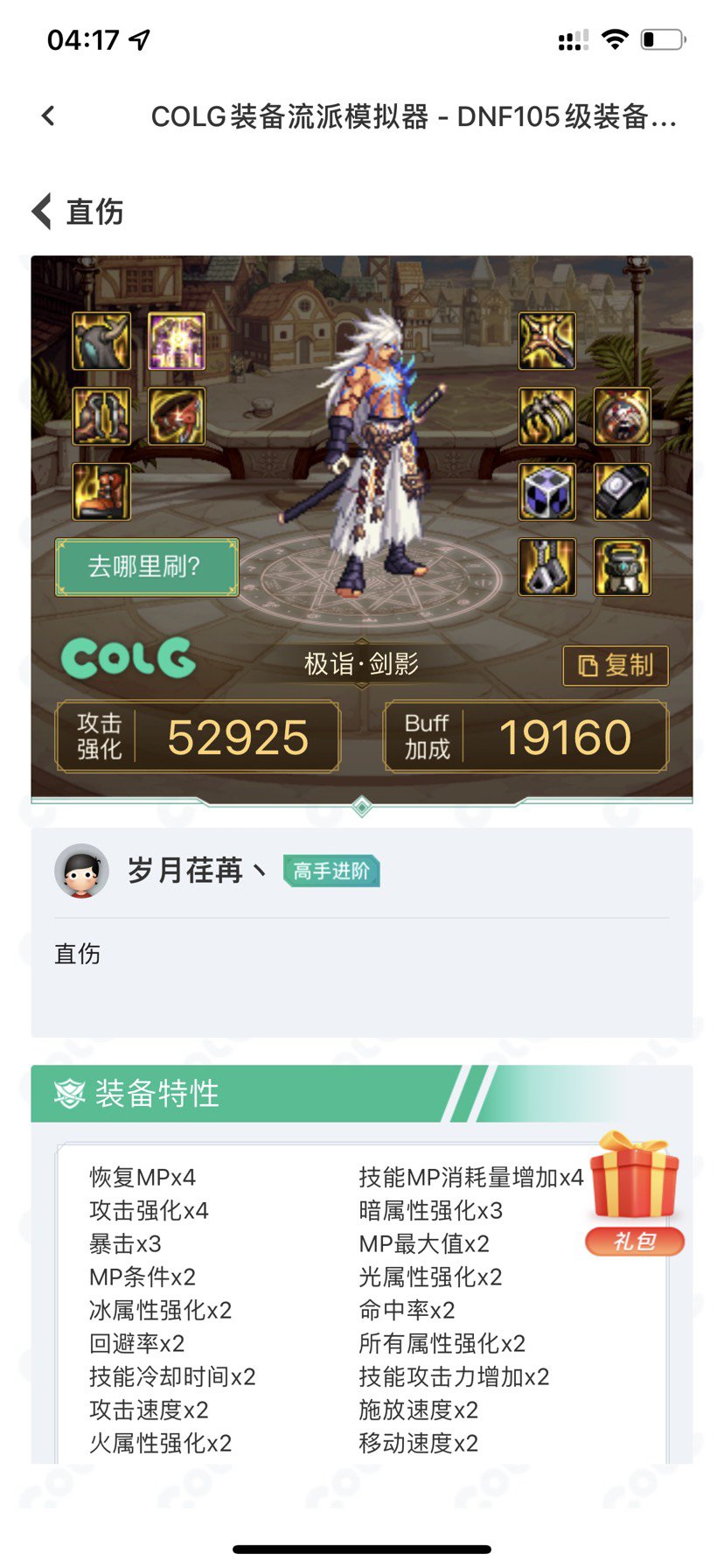Screen dimensions: 724x1568
Task: Select the round necklace equipment slot
Action: point(623,416)
